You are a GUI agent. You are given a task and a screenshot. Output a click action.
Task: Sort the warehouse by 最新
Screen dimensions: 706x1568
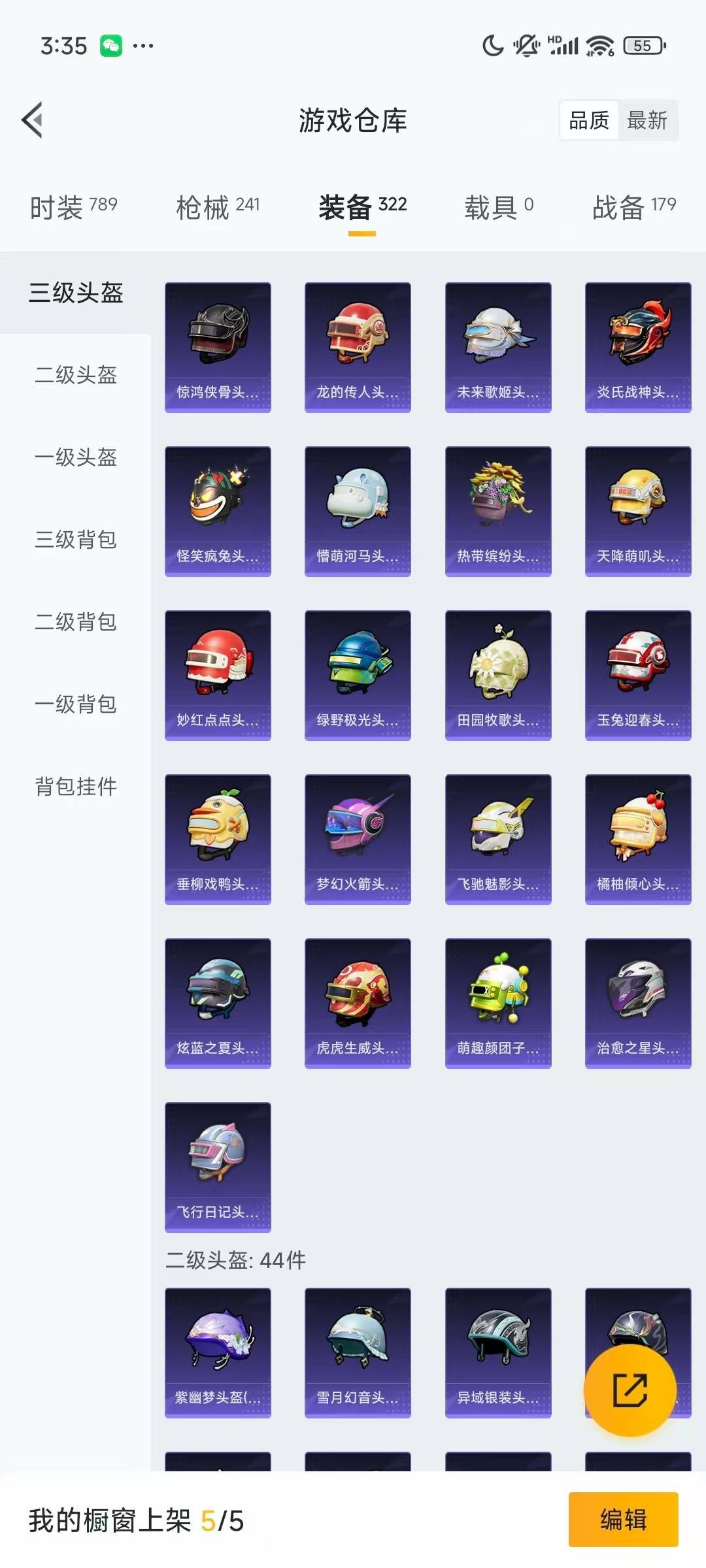pyautogui.click(x=647, y=120)
